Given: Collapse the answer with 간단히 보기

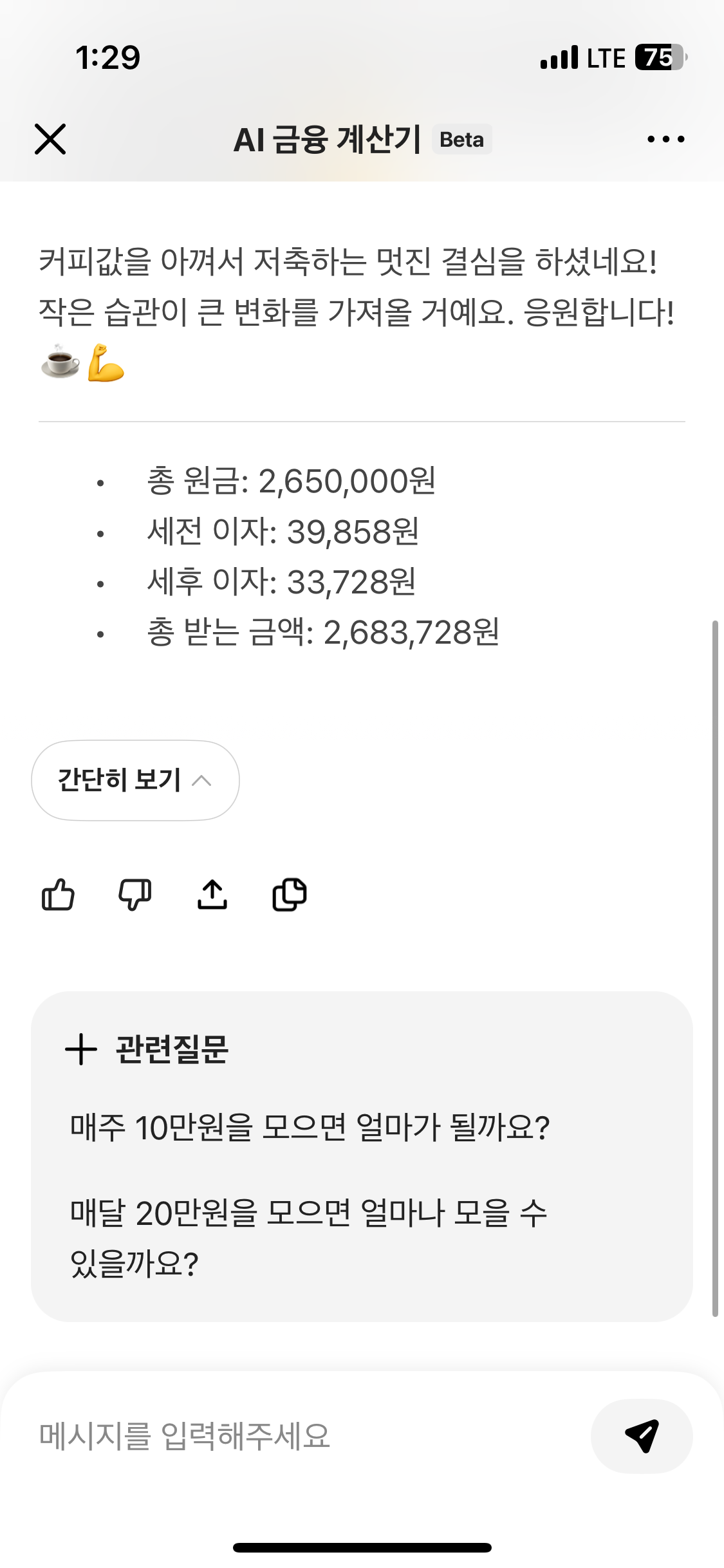Looking at the screenshot, I should (x=135, y=780).
